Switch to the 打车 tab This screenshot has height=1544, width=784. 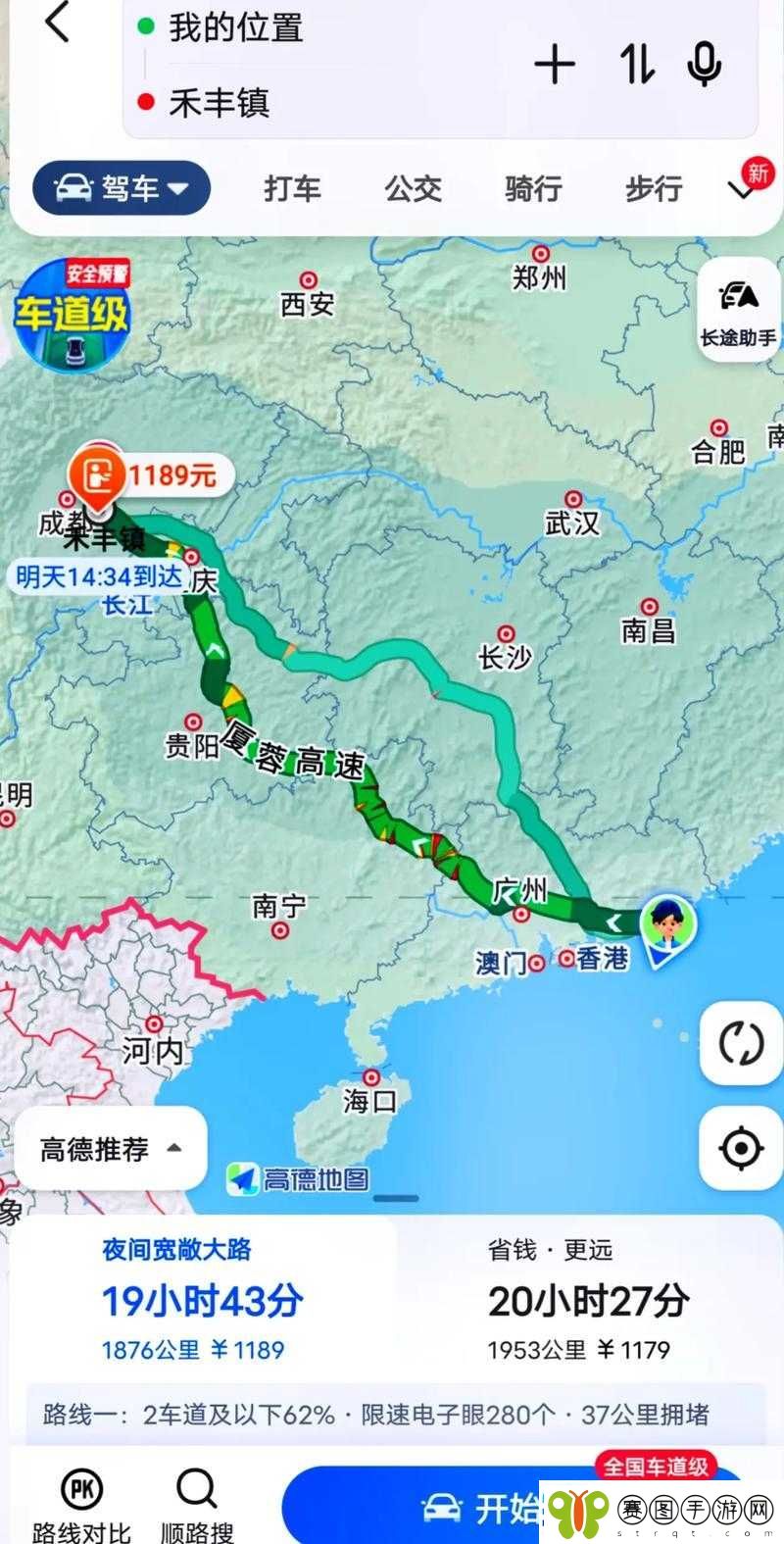[292, 188]
